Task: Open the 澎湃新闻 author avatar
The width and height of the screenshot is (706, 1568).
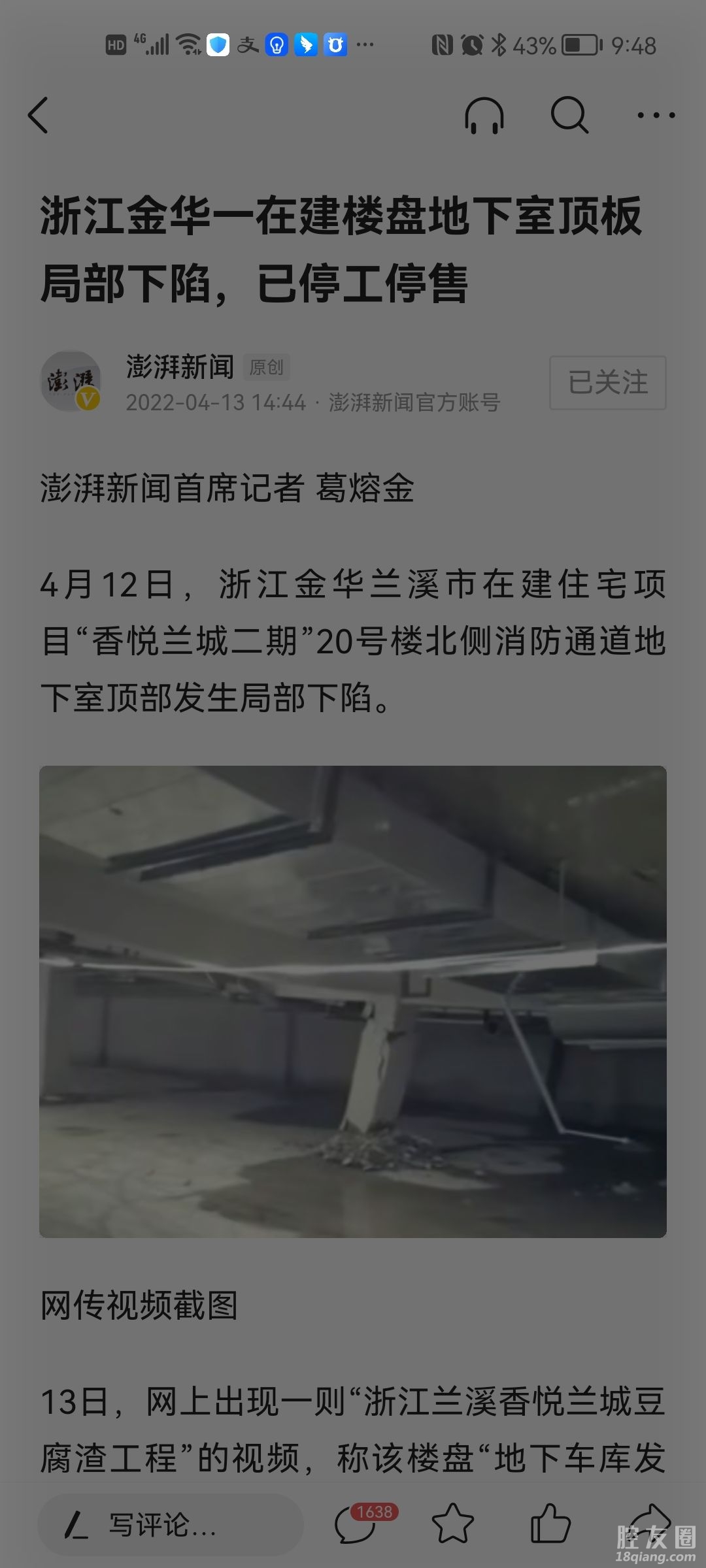Action: (71, 382)
